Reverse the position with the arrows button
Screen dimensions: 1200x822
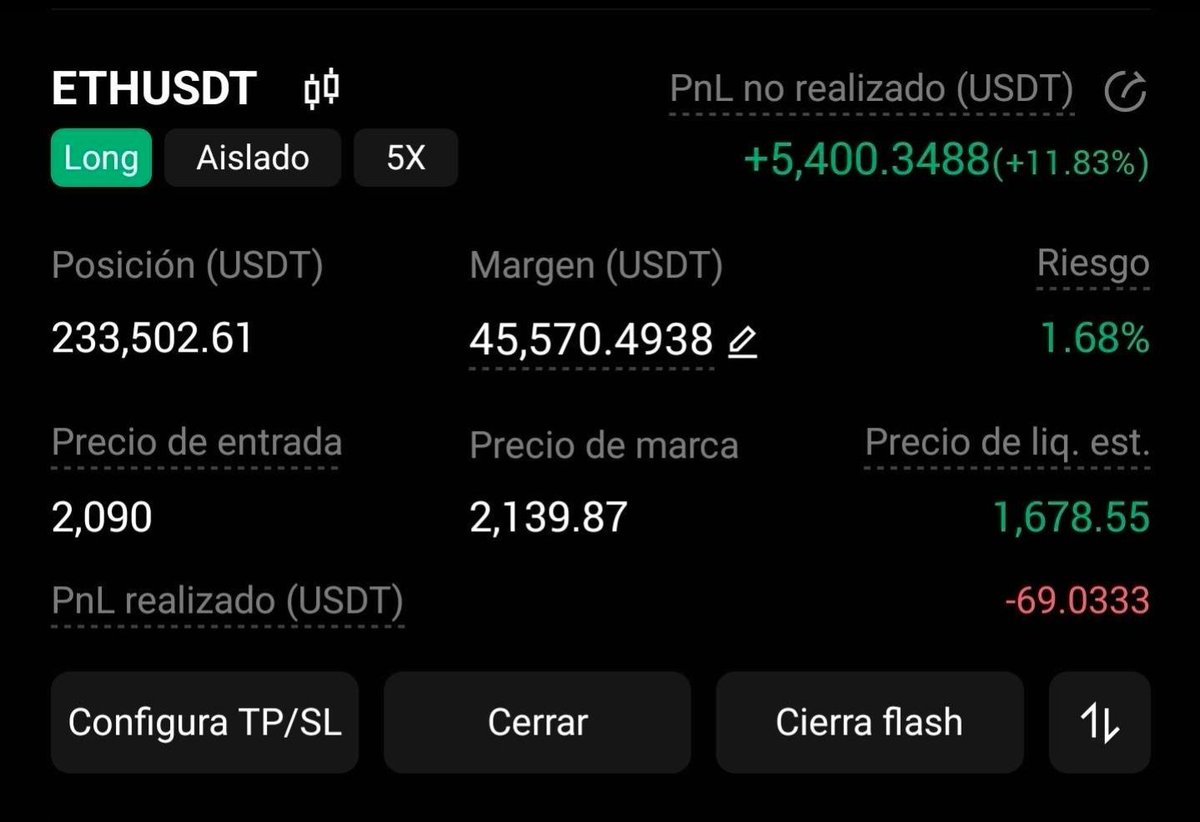click(1100, 722)
